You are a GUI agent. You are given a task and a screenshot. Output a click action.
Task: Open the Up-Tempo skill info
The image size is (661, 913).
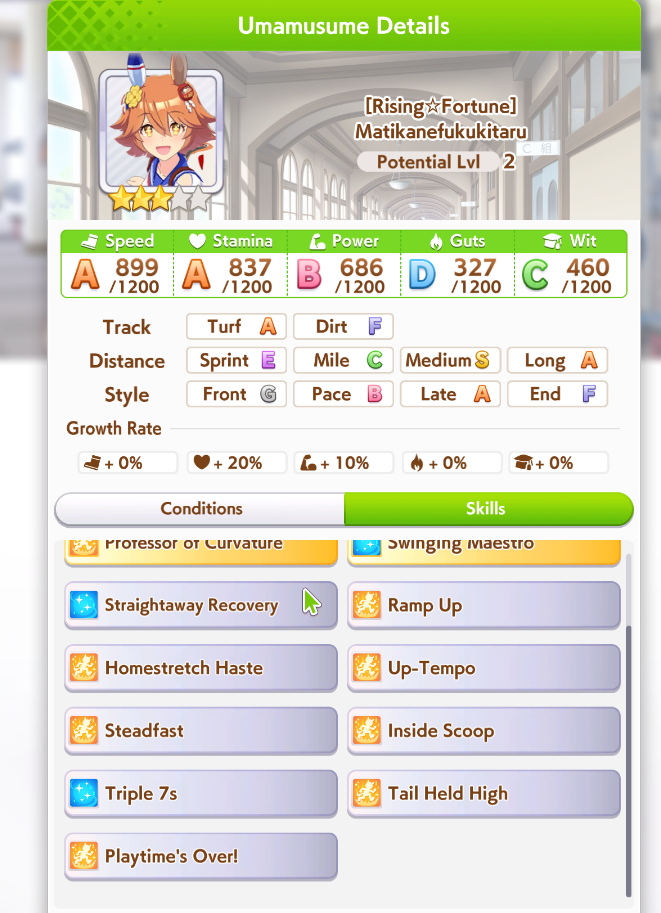(x=484, y=668)
